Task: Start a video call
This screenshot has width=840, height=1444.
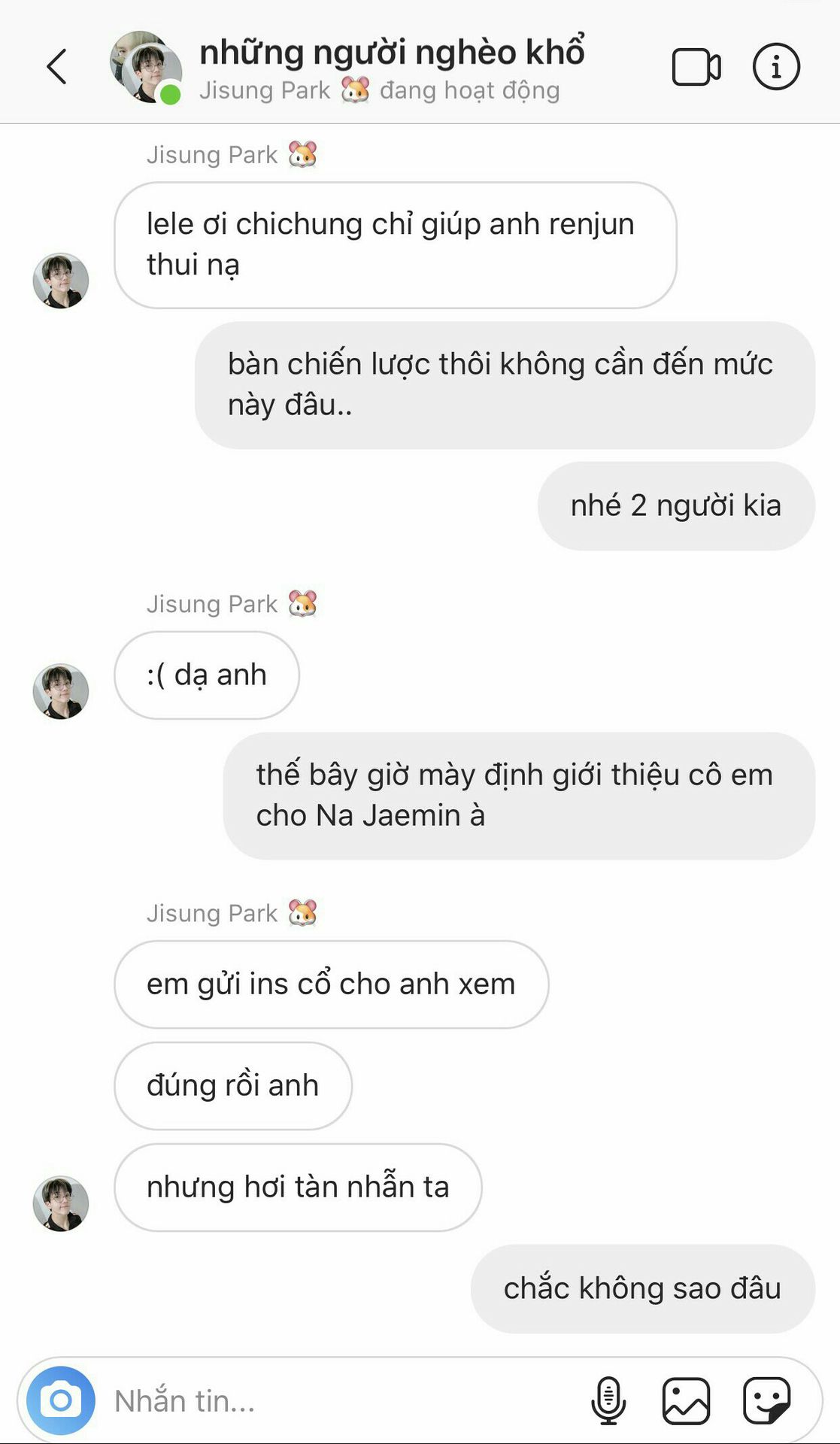Action: [x=696, y=67]
